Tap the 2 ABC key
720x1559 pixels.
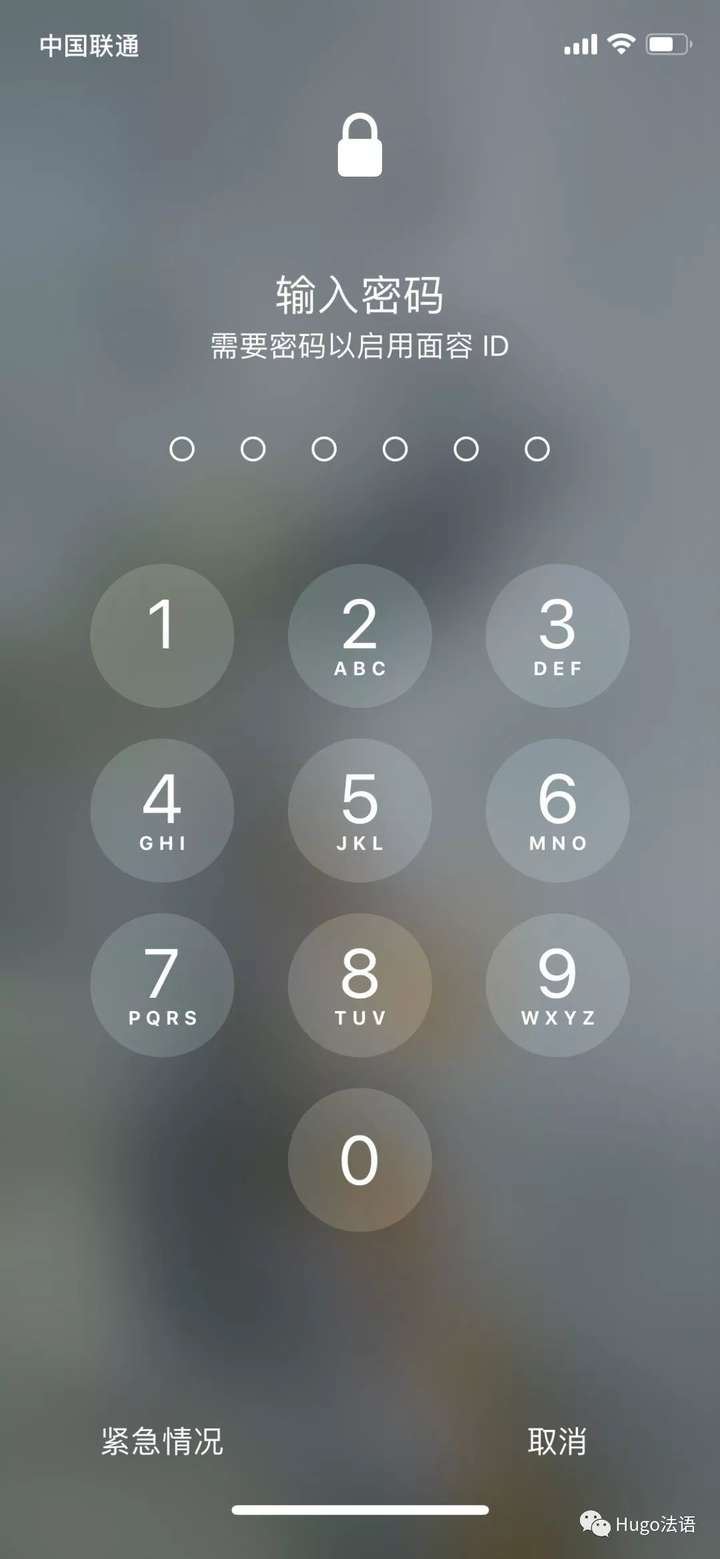[x=360, y=636]
